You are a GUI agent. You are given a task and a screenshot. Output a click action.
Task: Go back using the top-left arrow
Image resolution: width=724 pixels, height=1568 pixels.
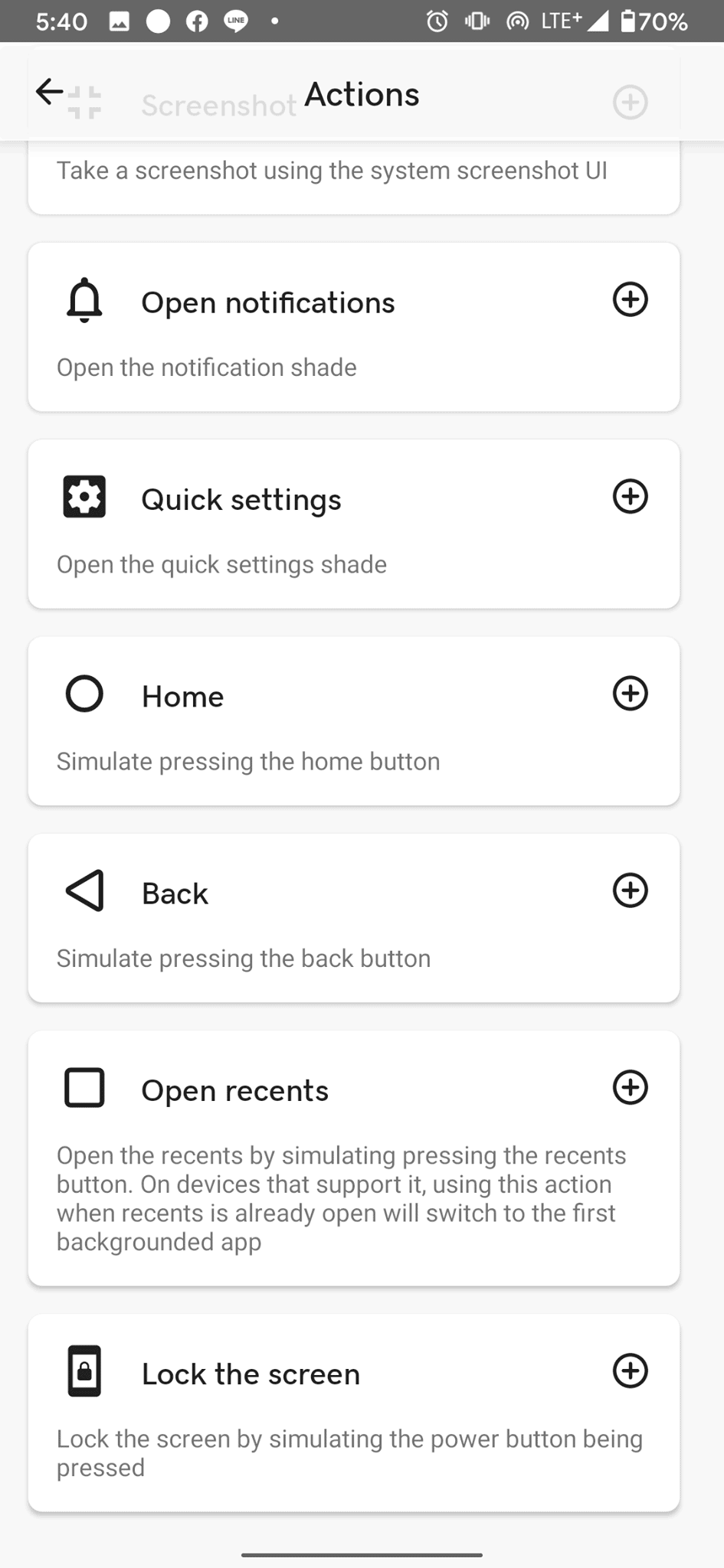[x=50, y=92]
